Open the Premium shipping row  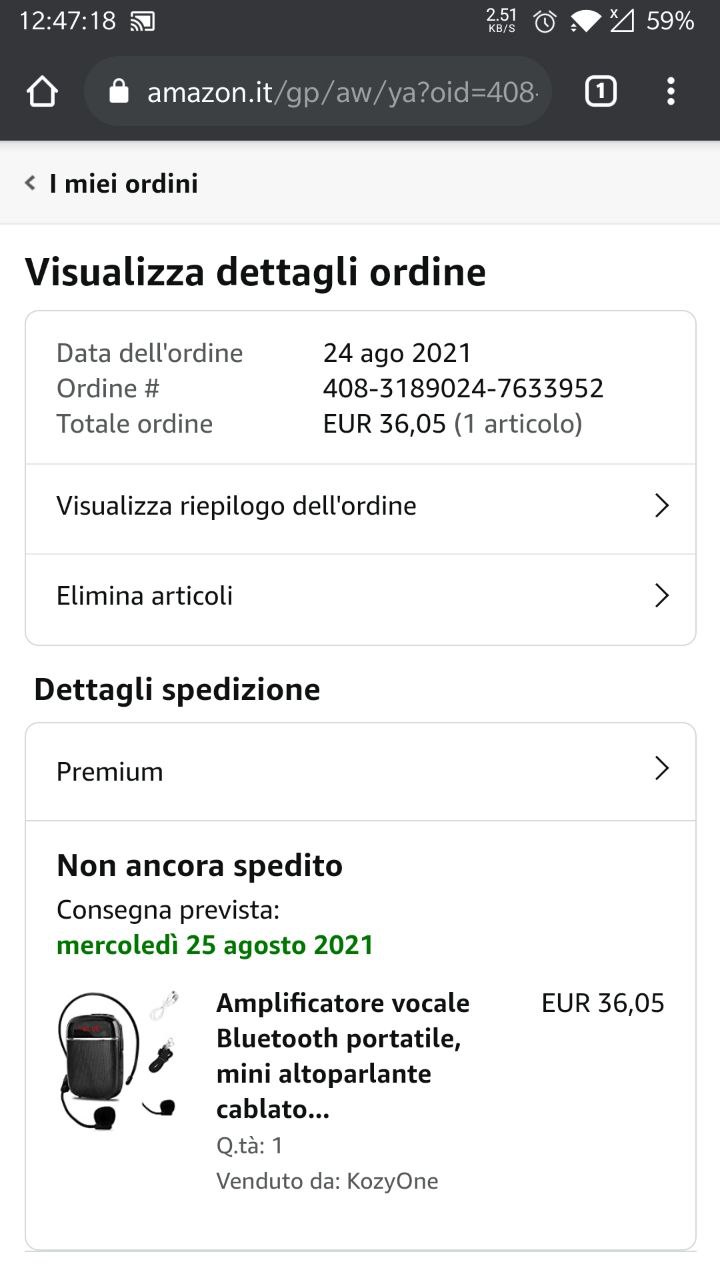(360, 771)
